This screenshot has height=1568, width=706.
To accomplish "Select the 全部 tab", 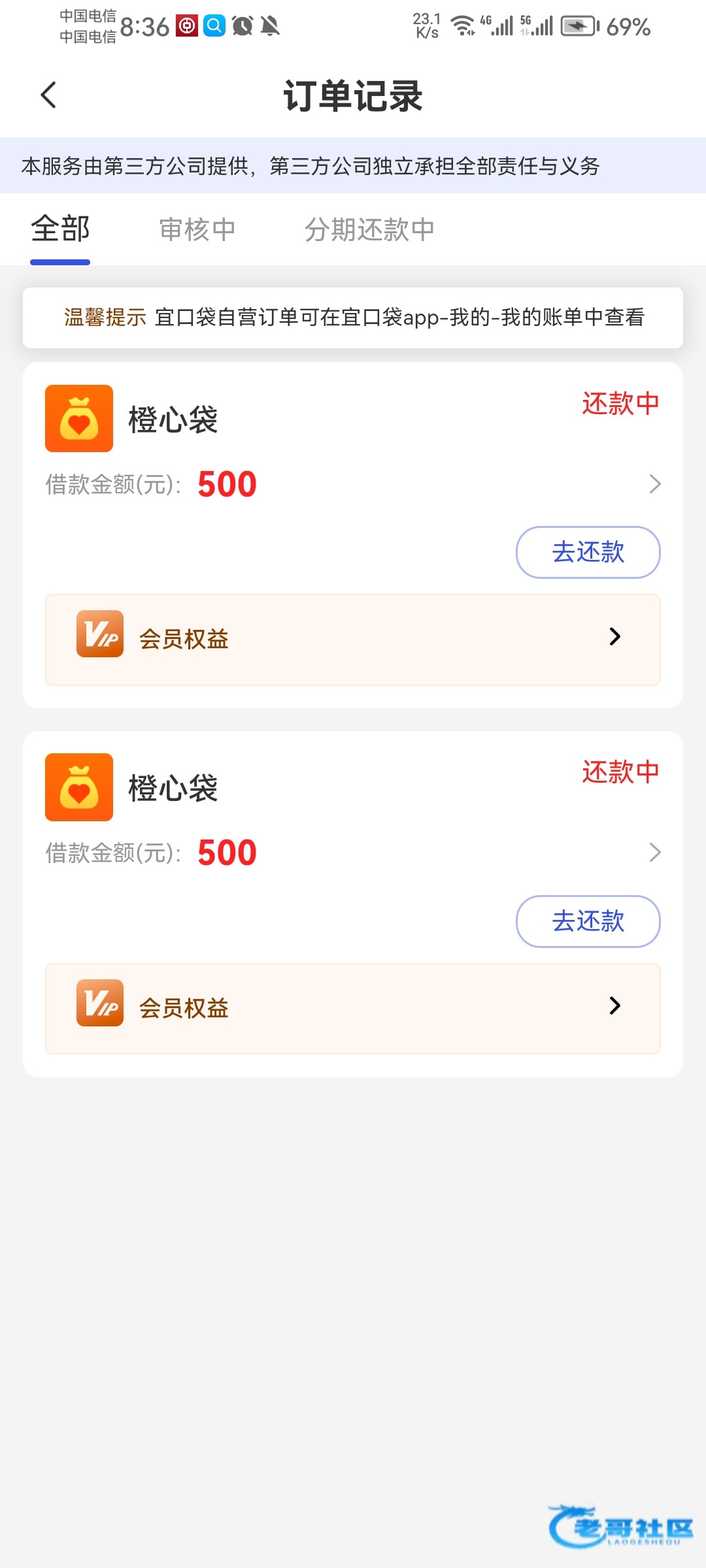I will tap(60, 230).
